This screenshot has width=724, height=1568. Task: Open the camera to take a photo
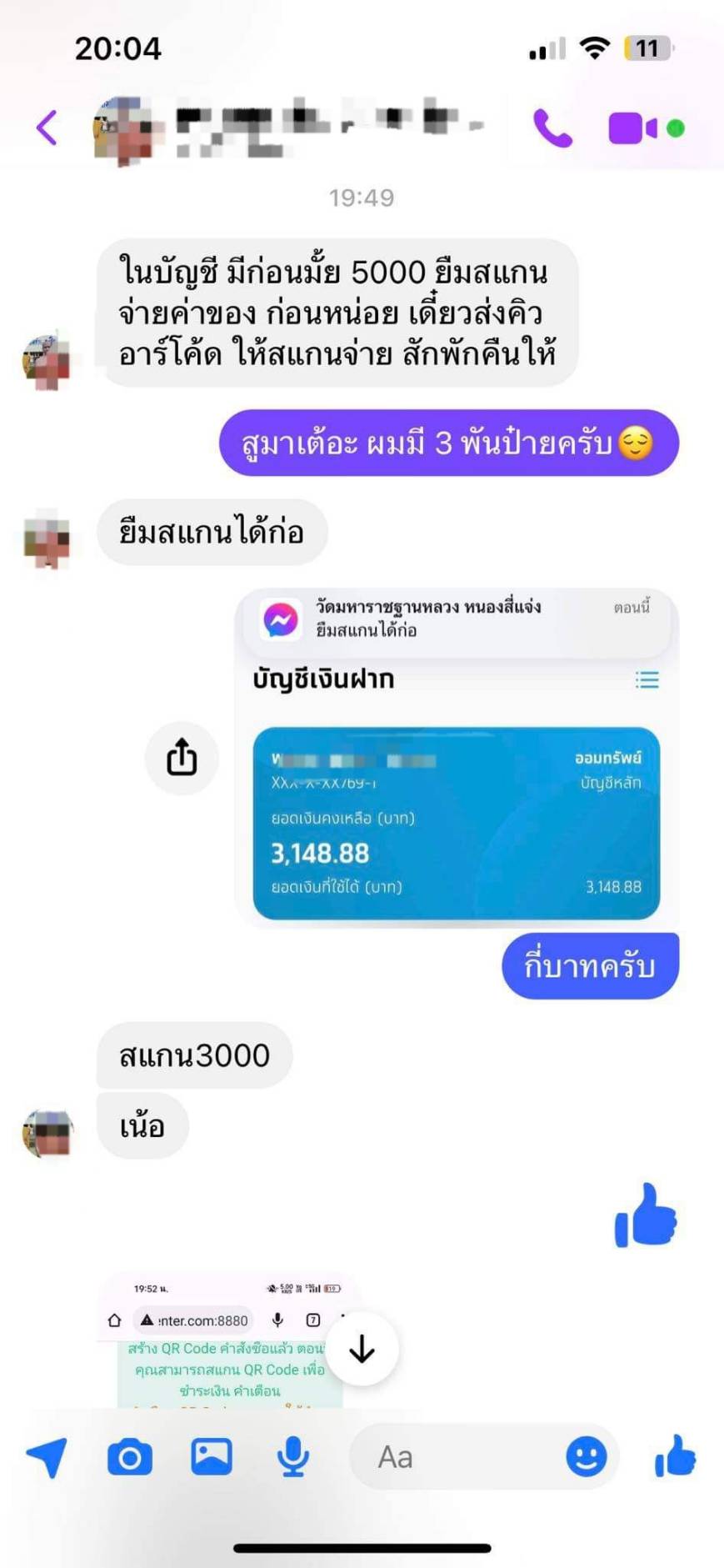[x=130, y=1457]
